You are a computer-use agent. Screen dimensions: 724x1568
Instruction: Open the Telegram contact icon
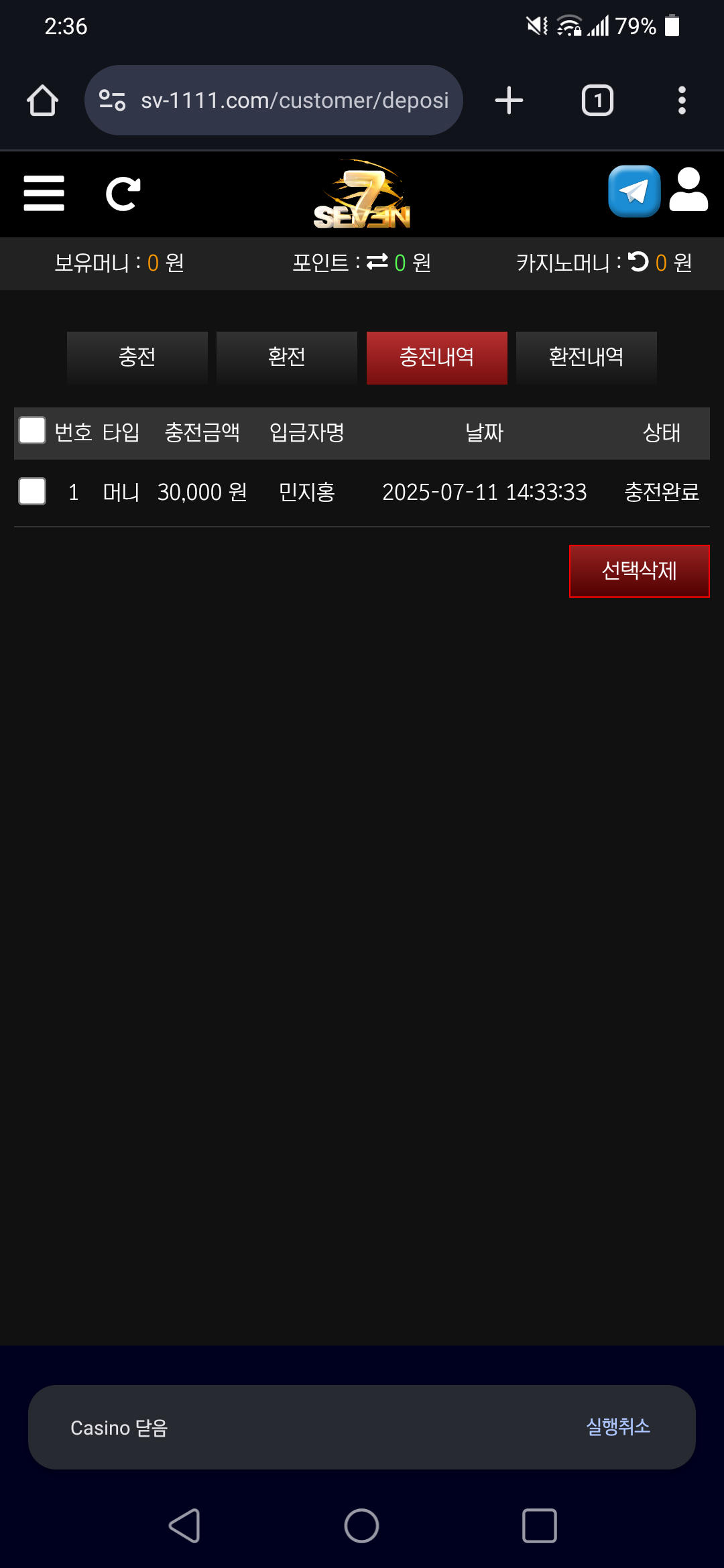[633, 192]
